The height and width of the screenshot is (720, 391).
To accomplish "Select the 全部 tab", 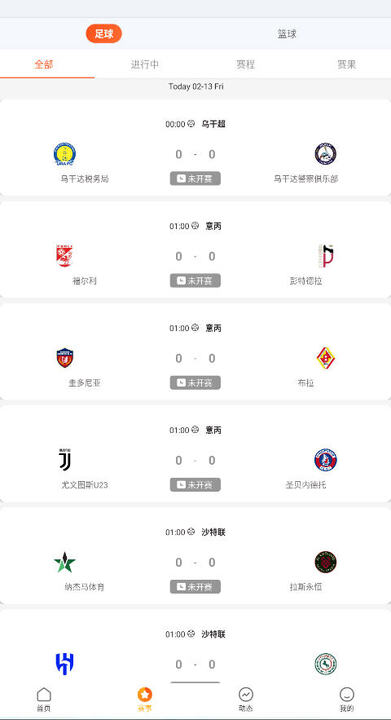I will tap(44, 65).
